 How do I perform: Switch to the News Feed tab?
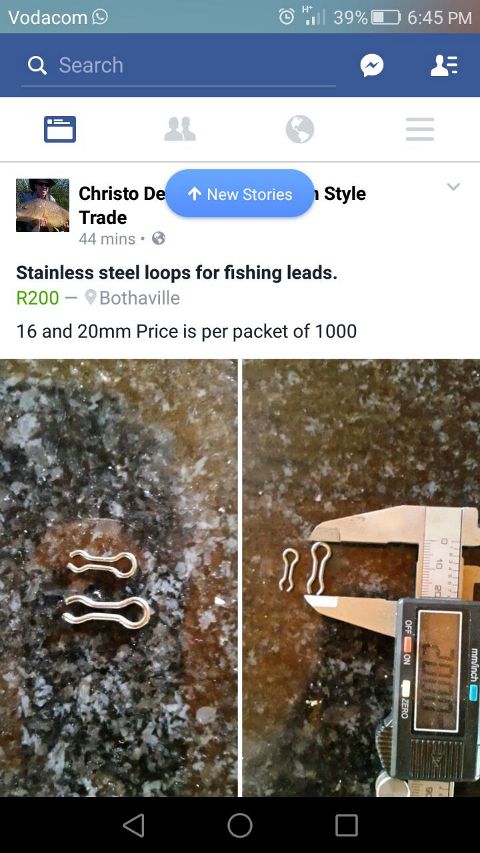coord(60,129)
